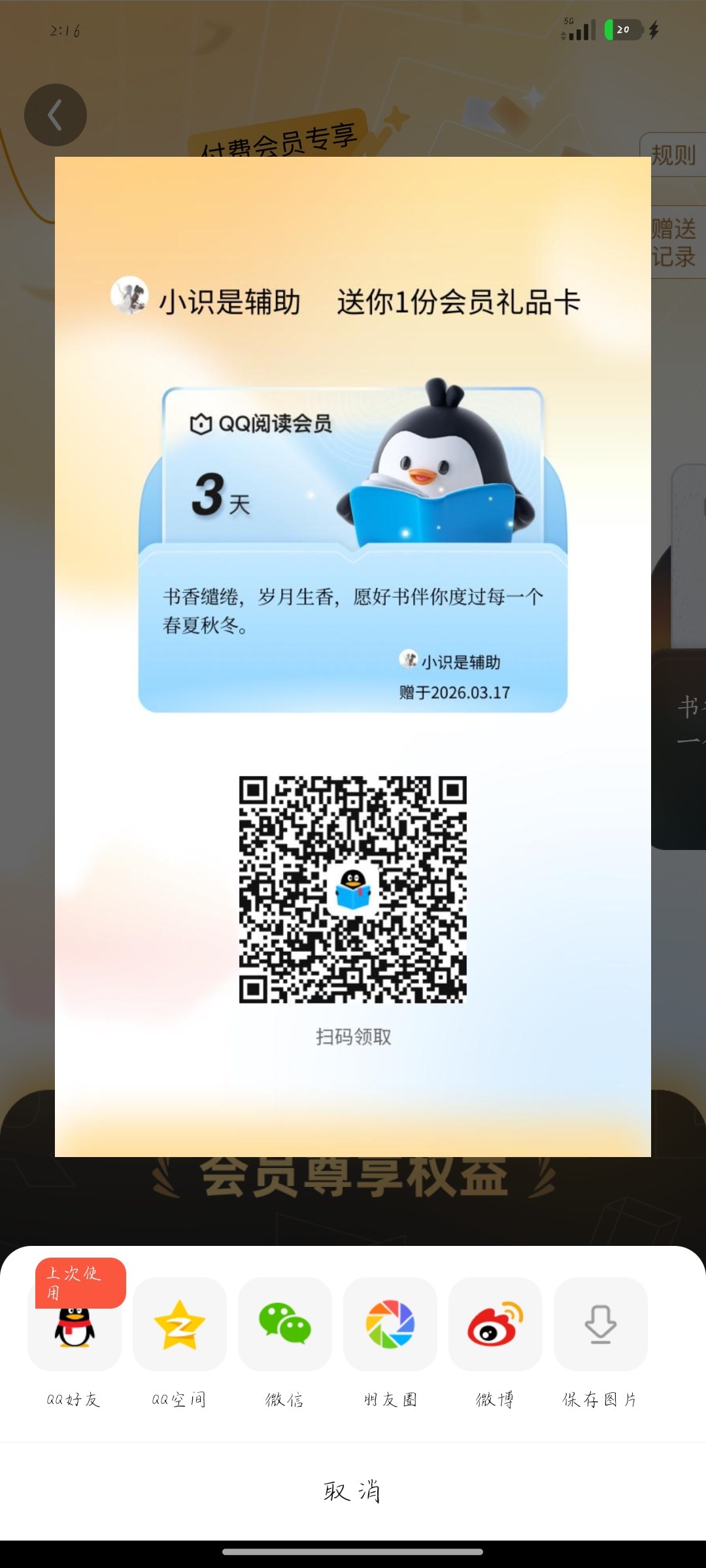Viewport: 706px width, 1568px height.
Task: Share the gift card on 微博
Action: 495,1325
